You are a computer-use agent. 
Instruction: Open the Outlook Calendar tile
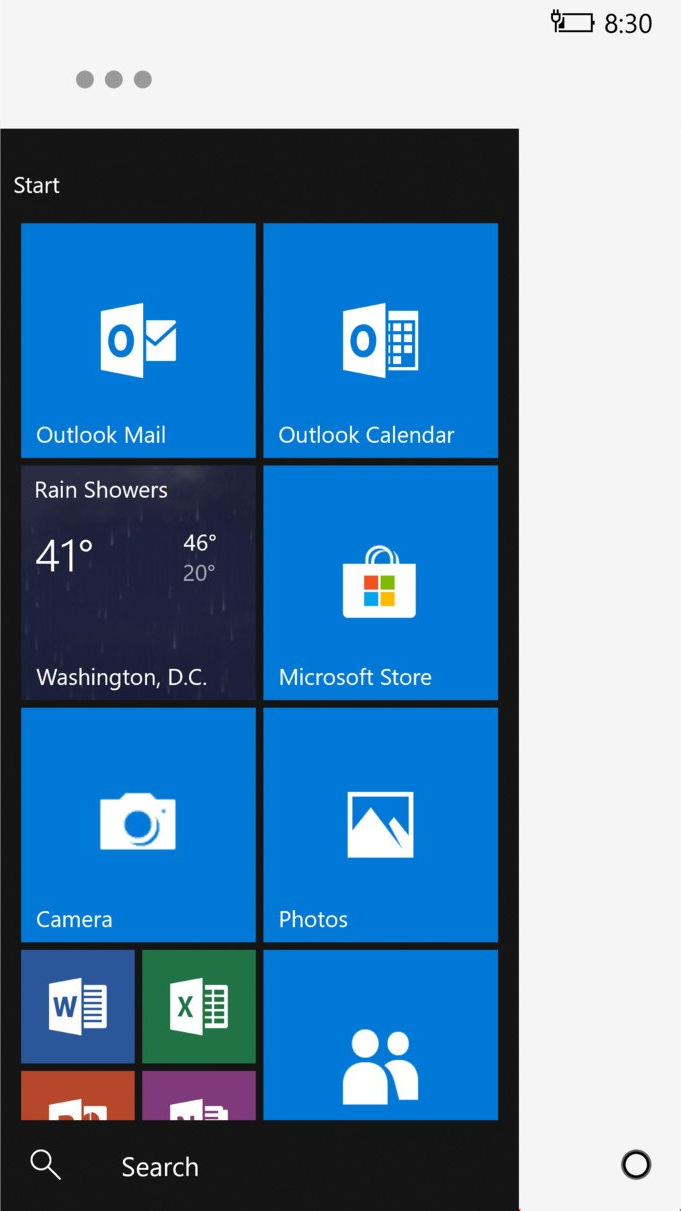(380, 340)
